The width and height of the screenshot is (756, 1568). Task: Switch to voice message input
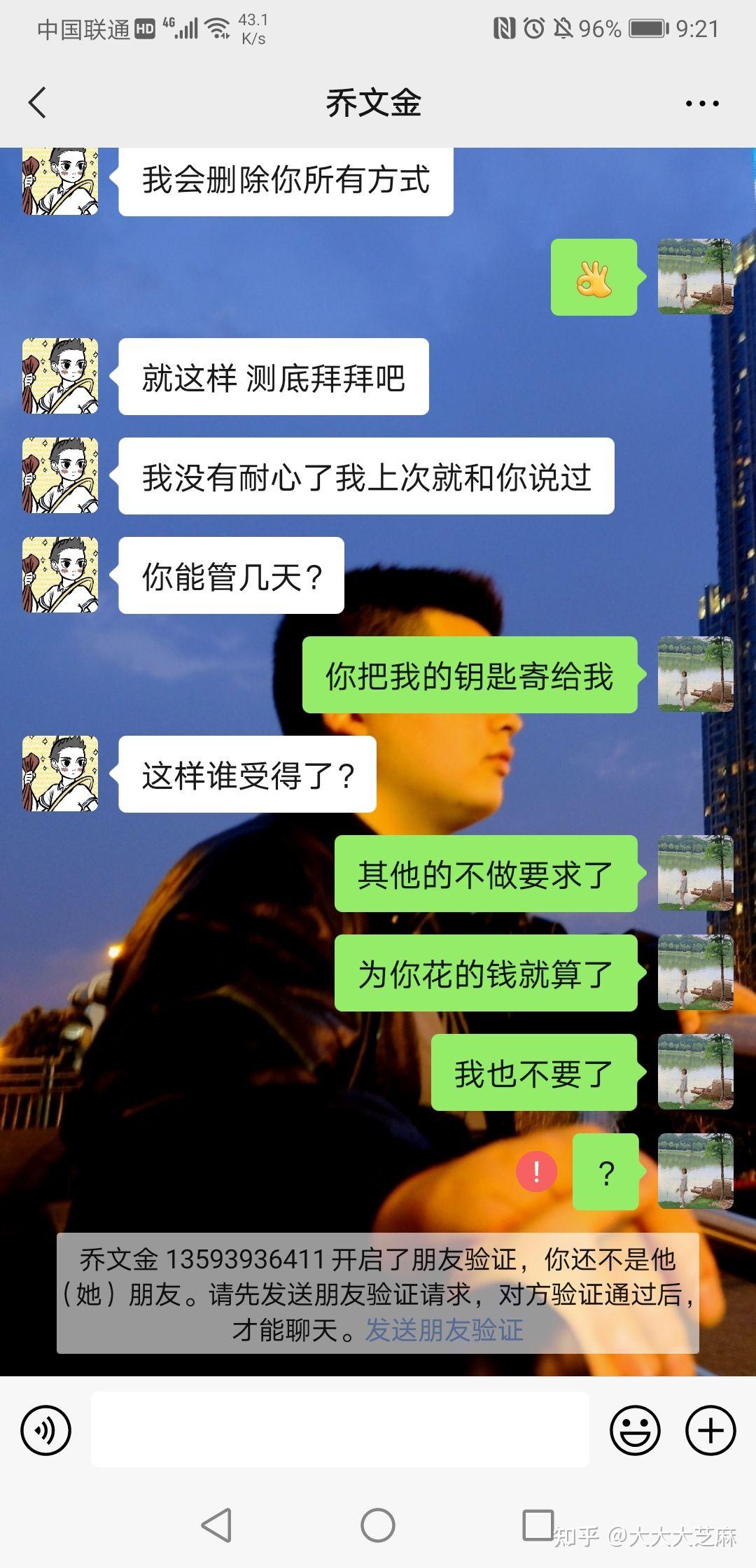coord(46,1430)
